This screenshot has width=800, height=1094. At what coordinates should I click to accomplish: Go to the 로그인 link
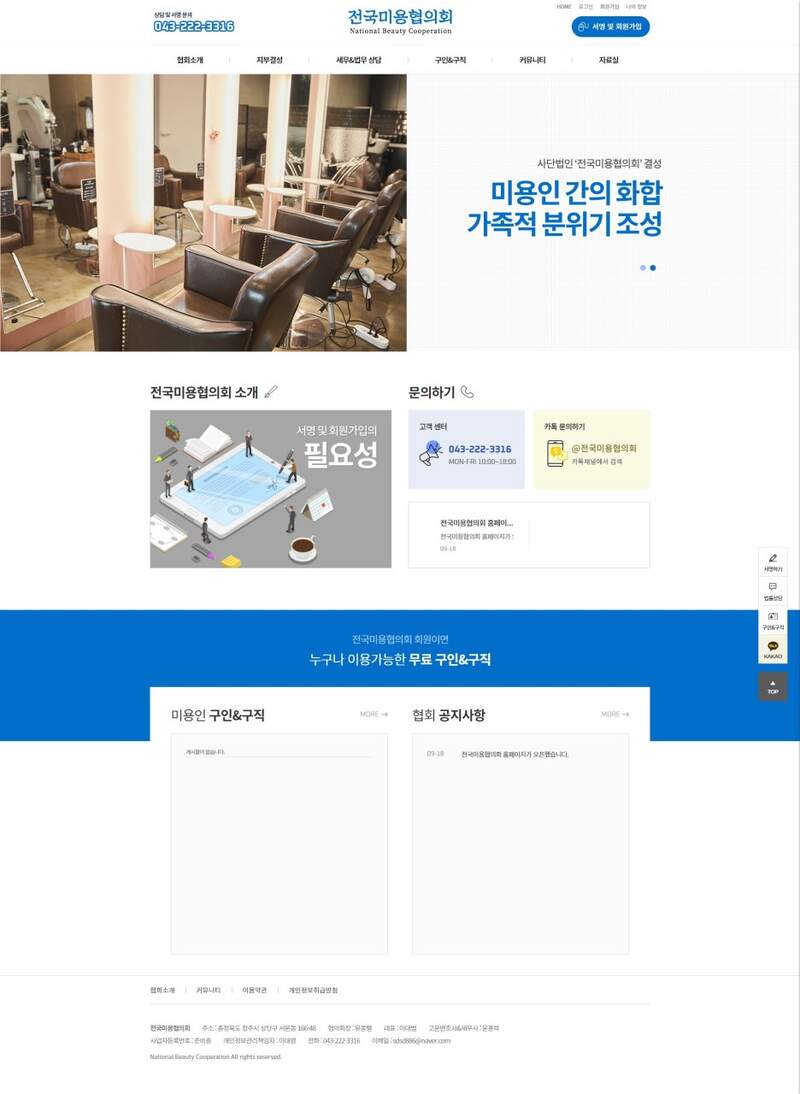(x=586, y=7)
